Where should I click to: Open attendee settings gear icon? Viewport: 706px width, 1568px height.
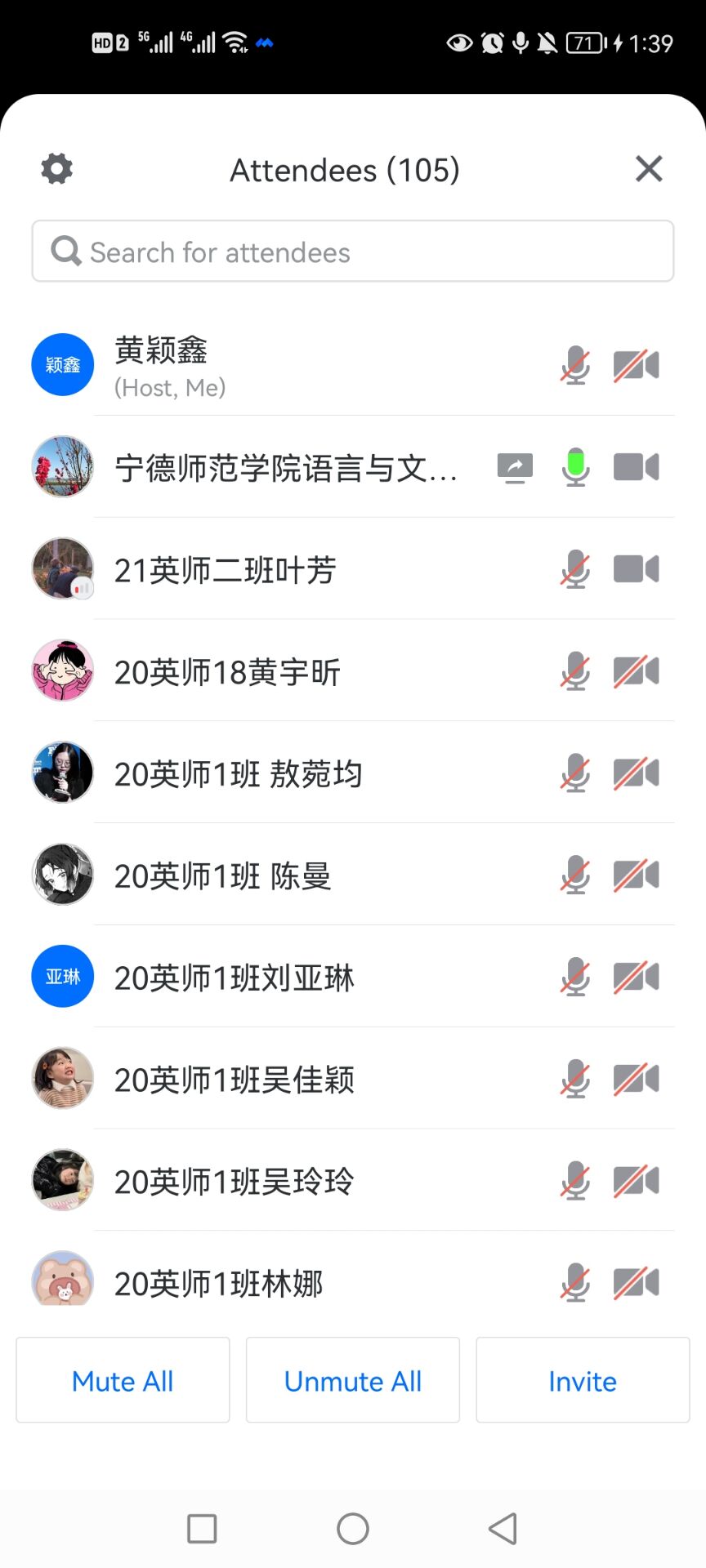click(57, 169)
